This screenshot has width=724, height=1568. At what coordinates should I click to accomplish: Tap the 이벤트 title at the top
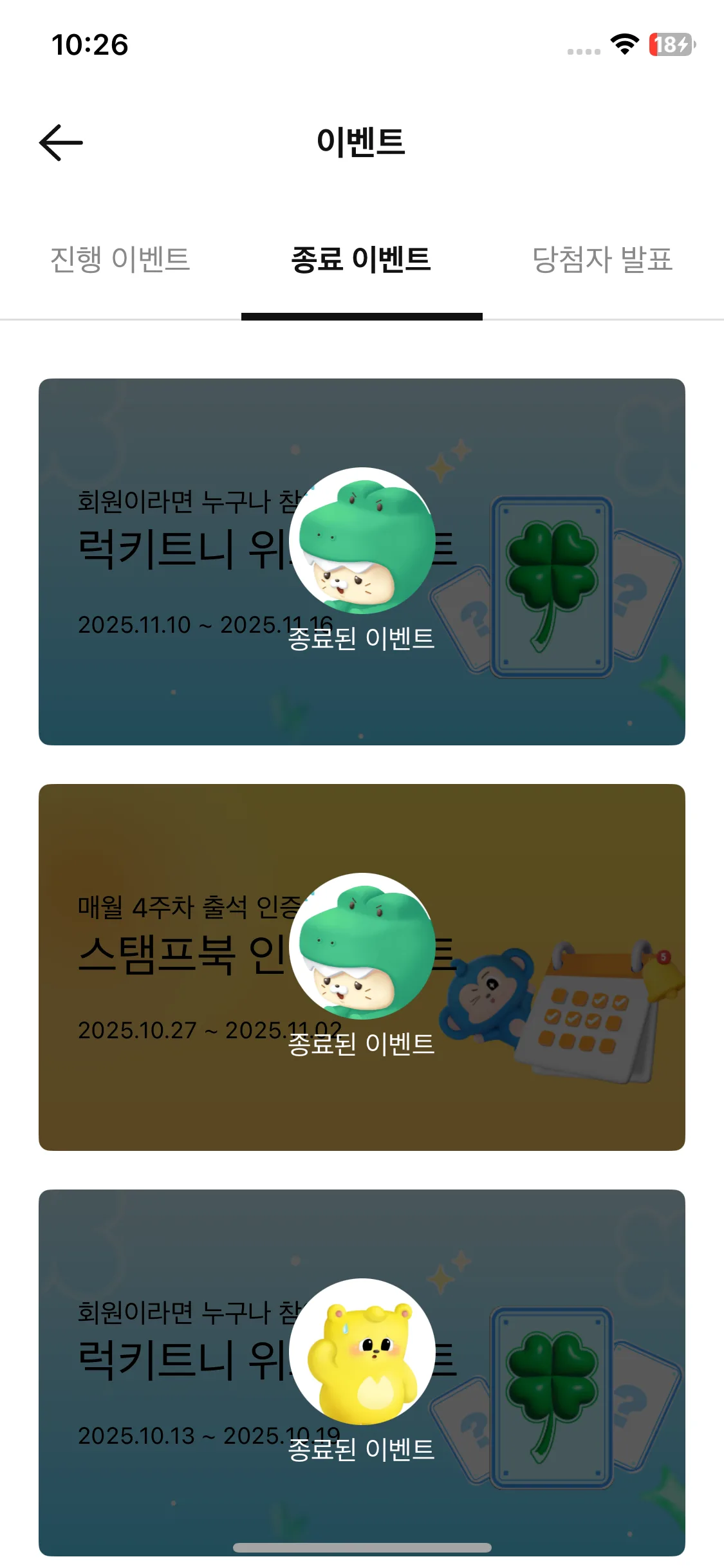pyautogui.click(x=362, y=143)
